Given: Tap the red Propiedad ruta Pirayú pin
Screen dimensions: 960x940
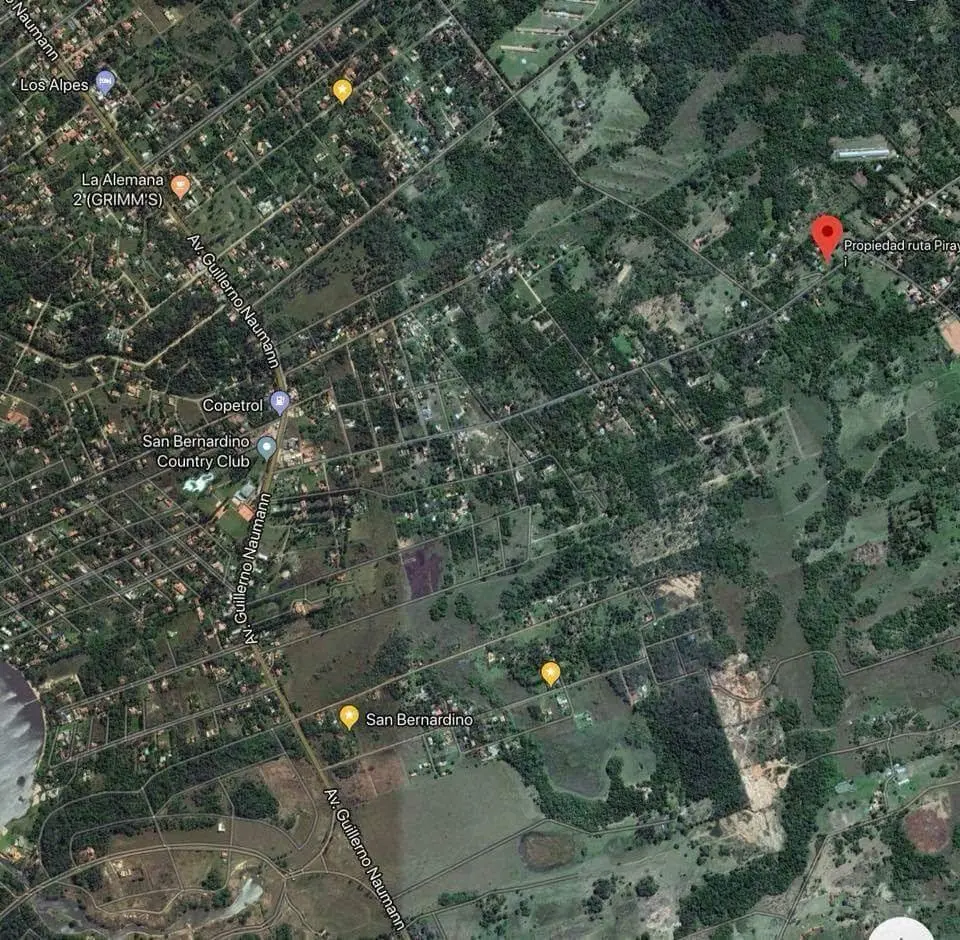Looking at the screenshot, I should [x=826, y=236].
